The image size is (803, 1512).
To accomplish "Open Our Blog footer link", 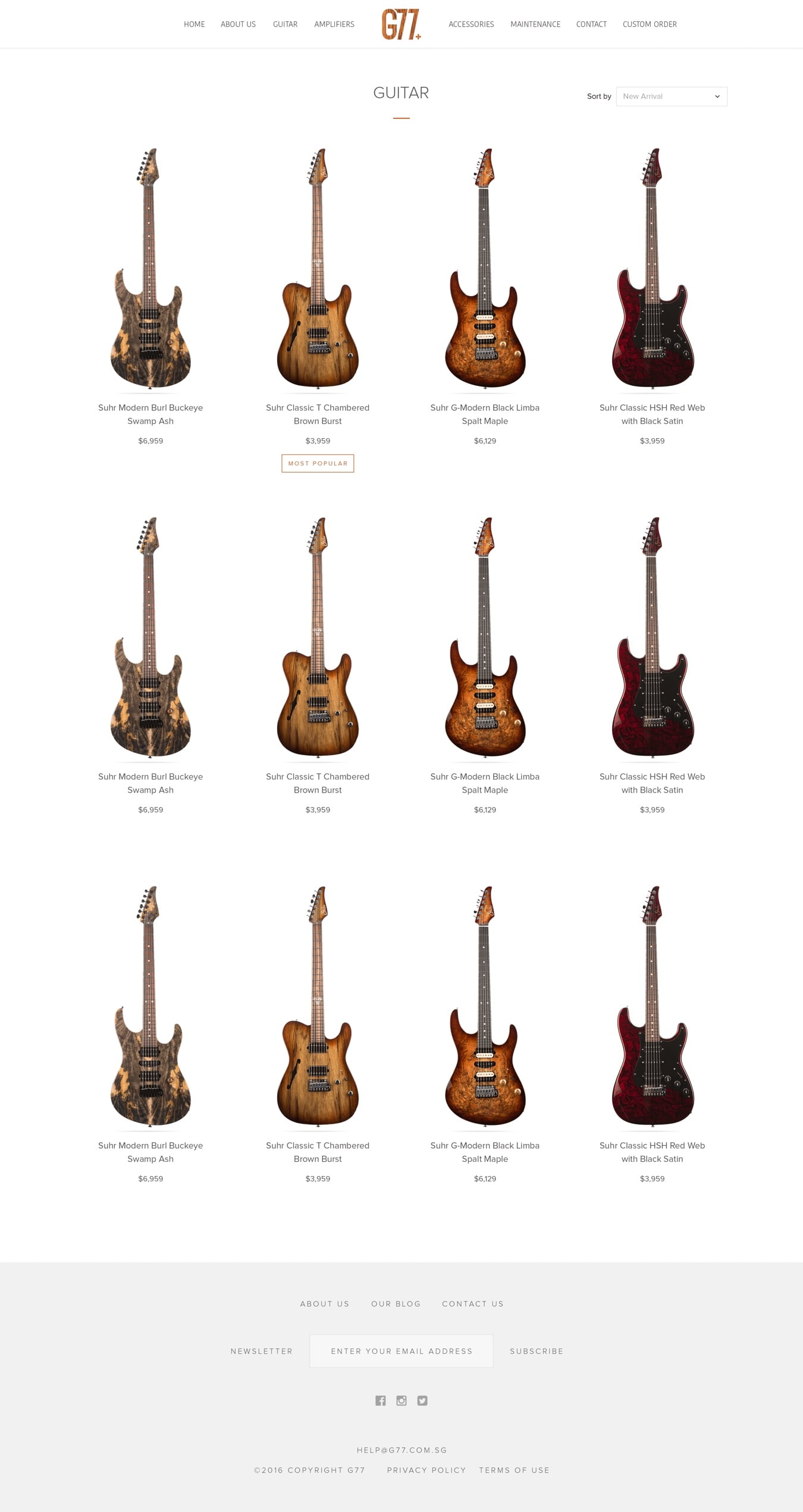I will coord(396,1303).
